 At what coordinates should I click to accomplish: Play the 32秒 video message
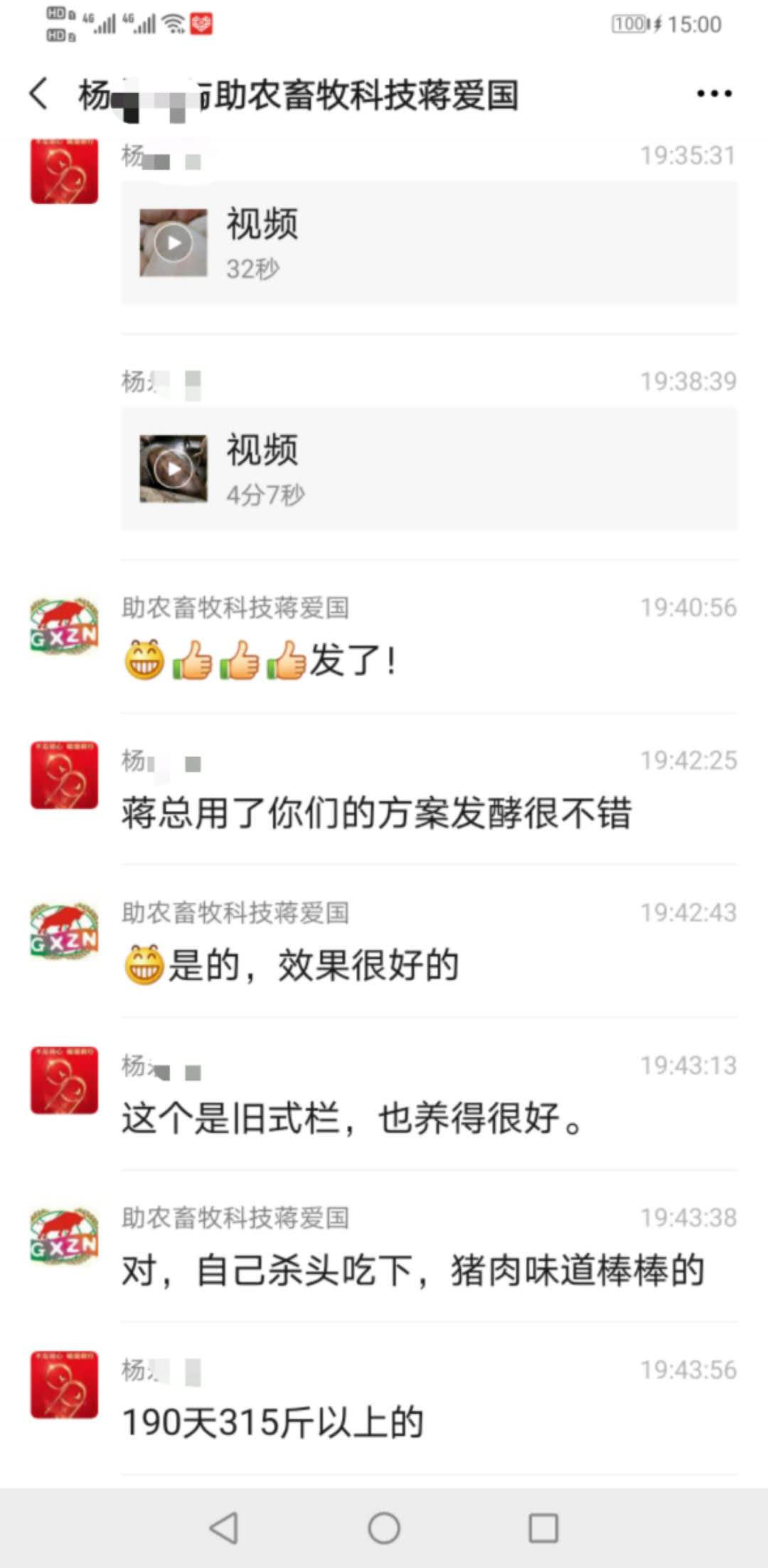coord(174,243)
